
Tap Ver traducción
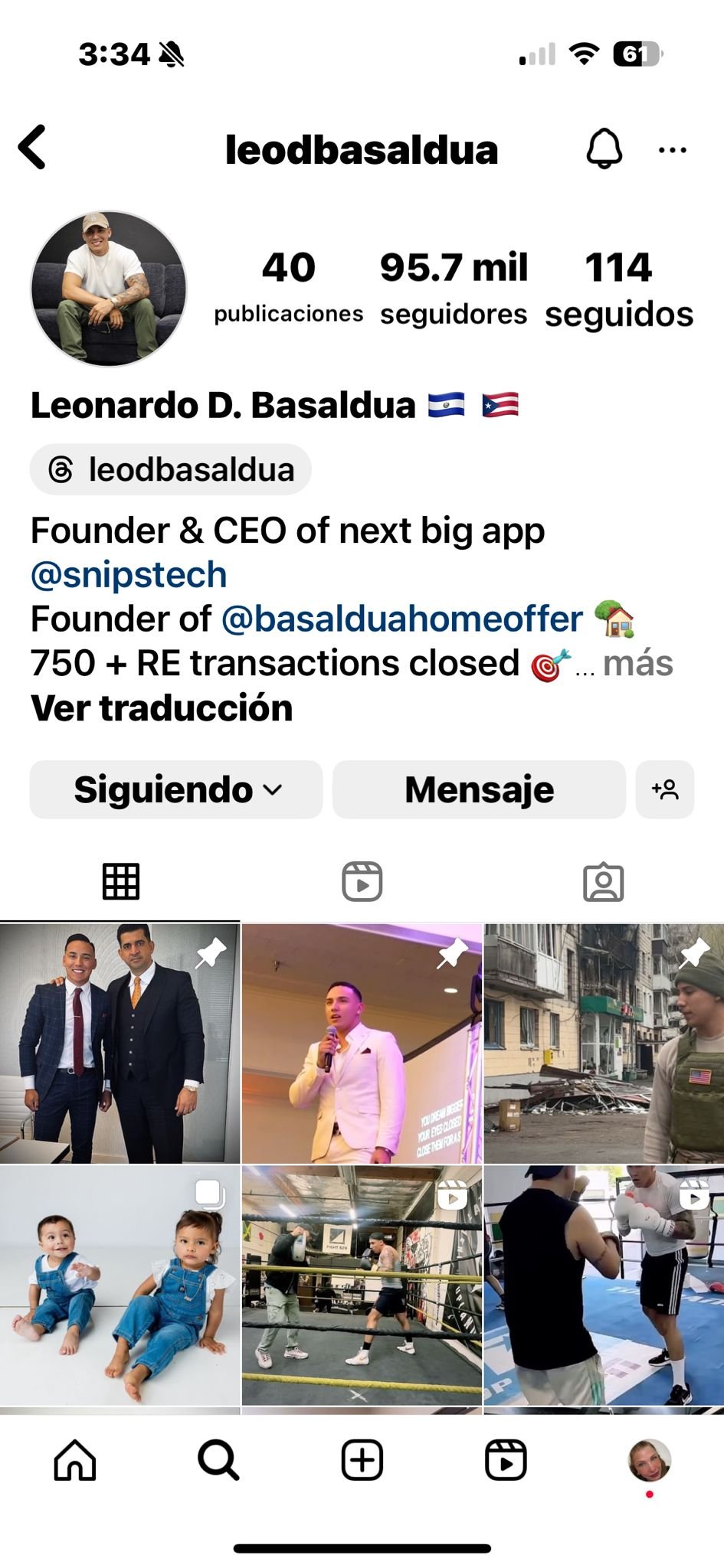click(x=162, y=708)
